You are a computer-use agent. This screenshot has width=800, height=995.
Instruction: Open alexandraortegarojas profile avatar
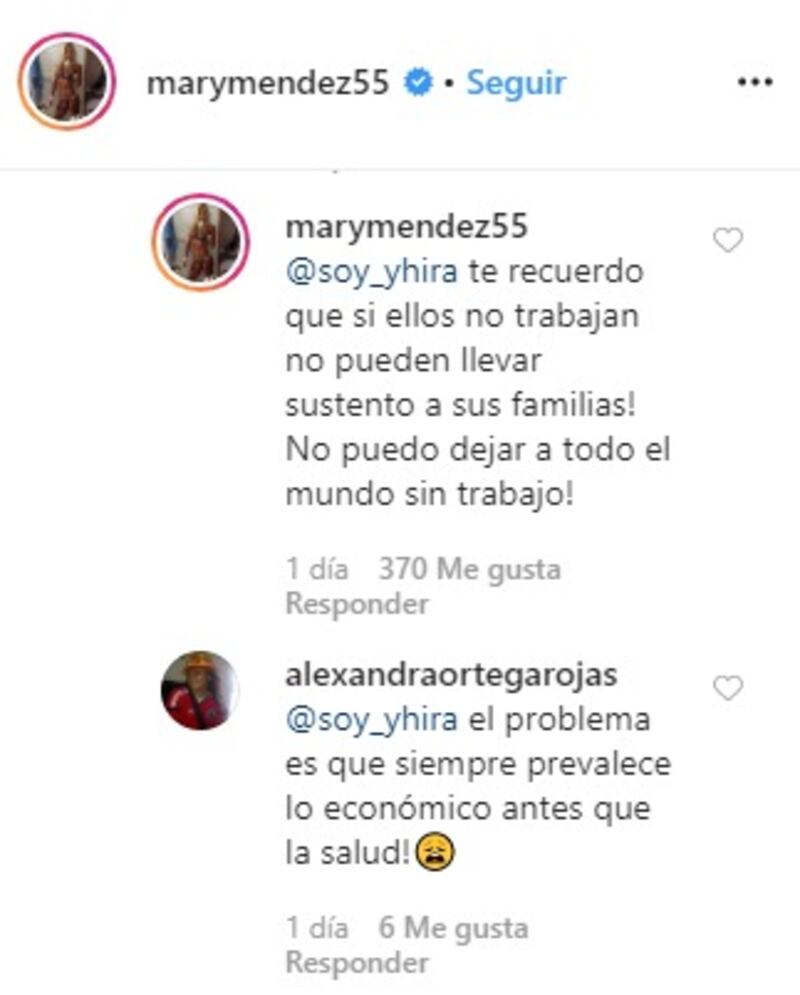(x=199, y=691)
